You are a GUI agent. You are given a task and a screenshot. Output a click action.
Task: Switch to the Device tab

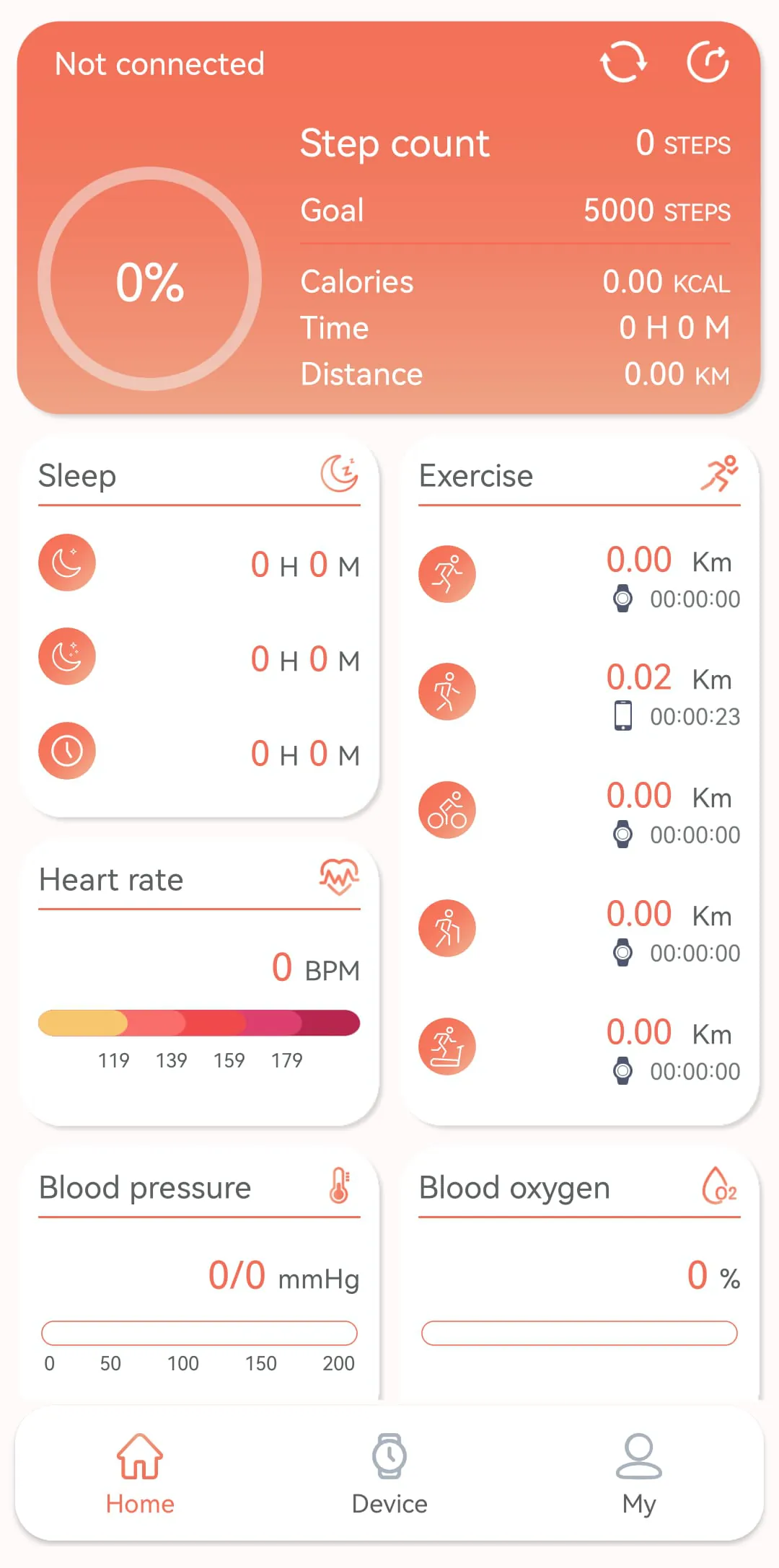[389, 1473]
